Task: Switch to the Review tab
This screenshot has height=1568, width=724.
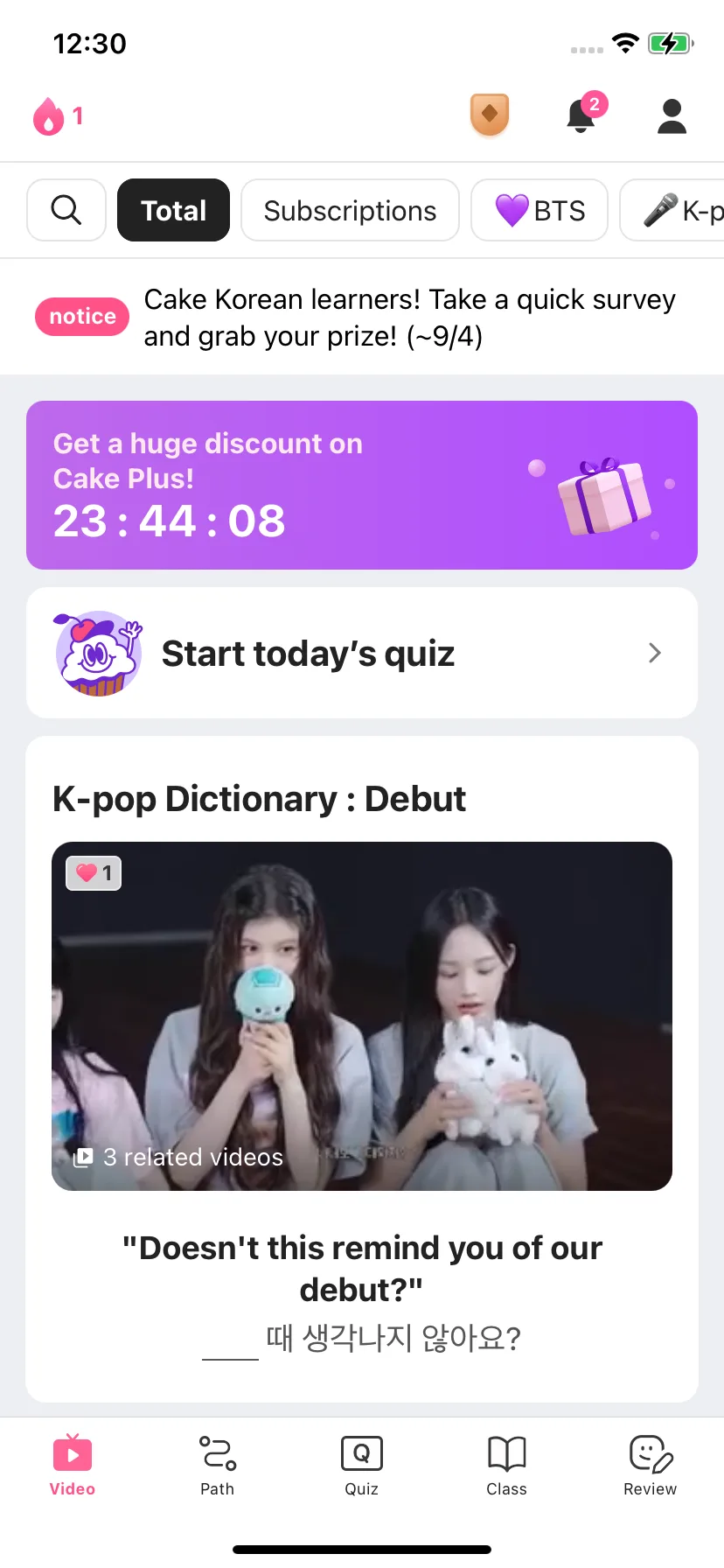Action: pos(650,1465)
